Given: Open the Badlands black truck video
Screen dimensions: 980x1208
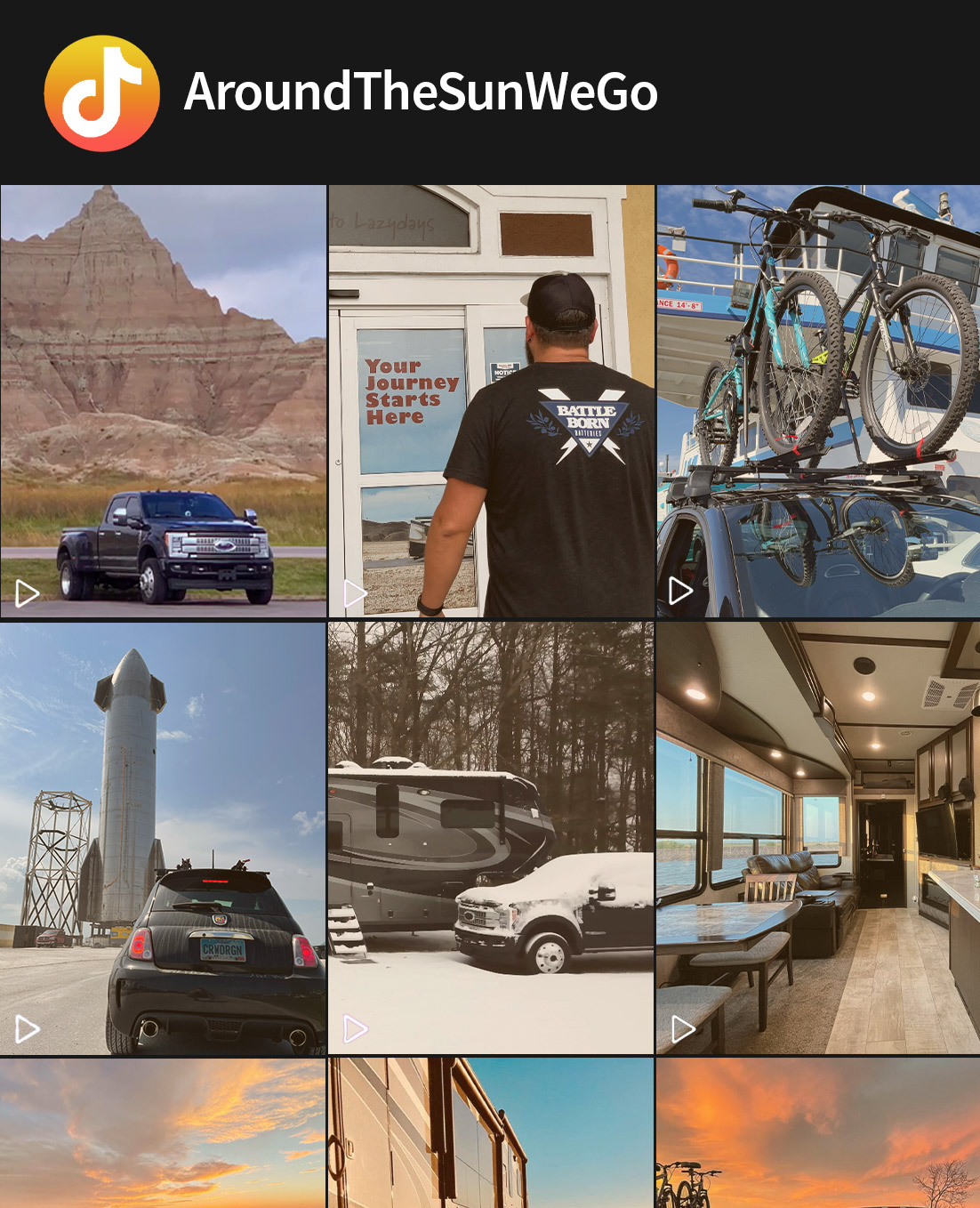Looking at the screenshot, I should 163,400.
